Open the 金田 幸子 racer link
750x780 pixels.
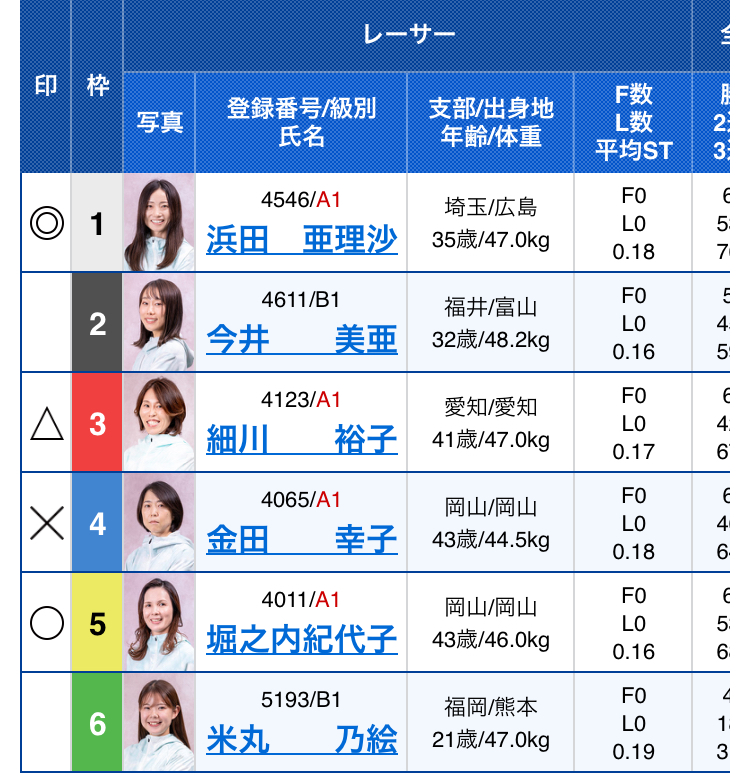pos(302,540)
